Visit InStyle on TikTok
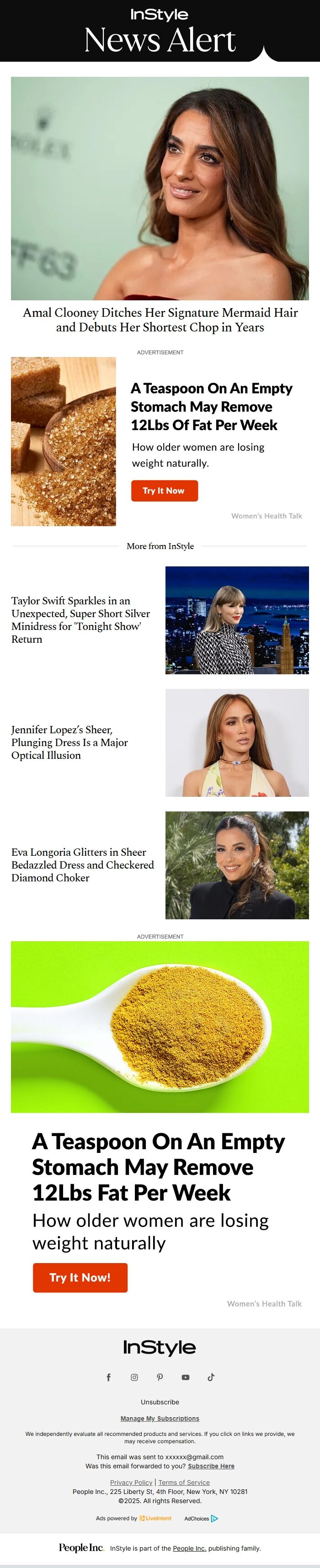This screenshot has width=320, height=1568. [211, 1377]
